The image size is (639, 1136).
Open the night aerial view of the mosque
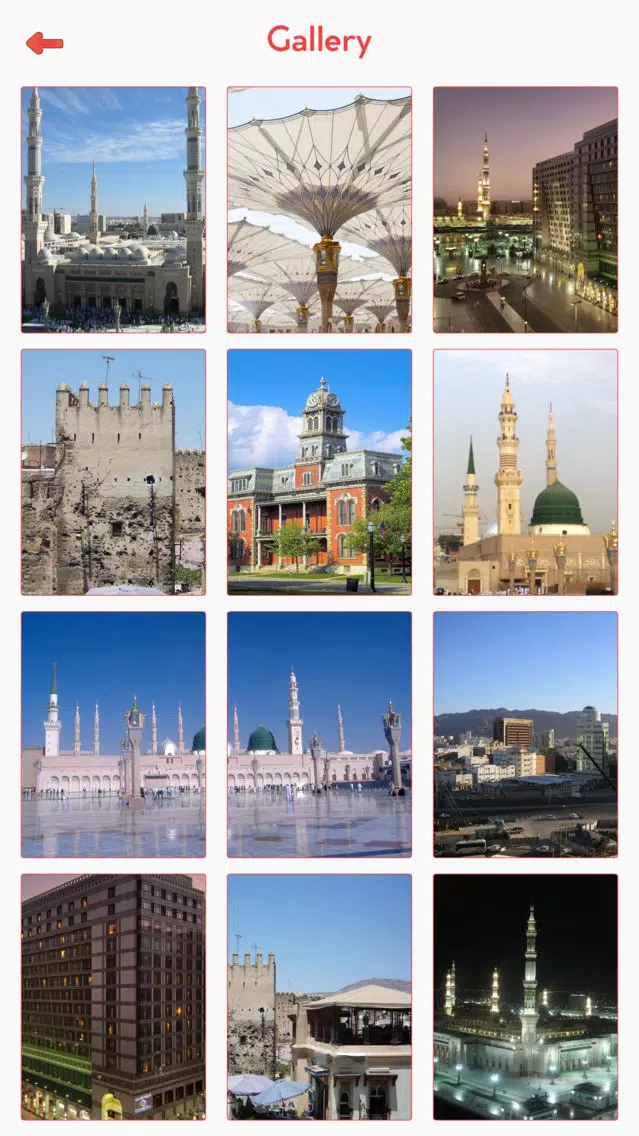525,997
